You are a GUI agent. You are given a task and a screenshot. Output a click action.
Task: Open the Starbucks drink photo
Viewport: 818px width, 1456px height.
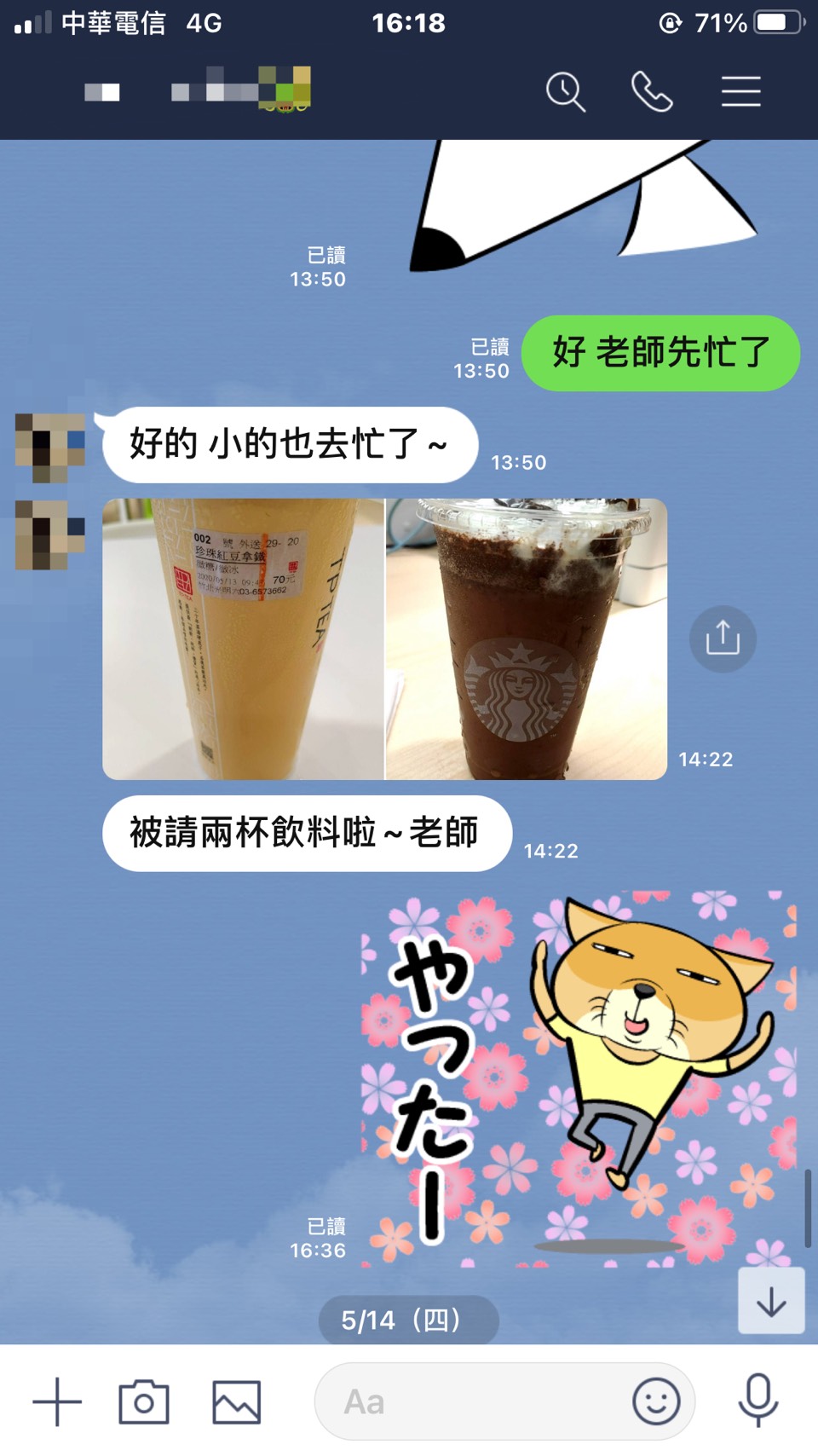pos(526,638)
